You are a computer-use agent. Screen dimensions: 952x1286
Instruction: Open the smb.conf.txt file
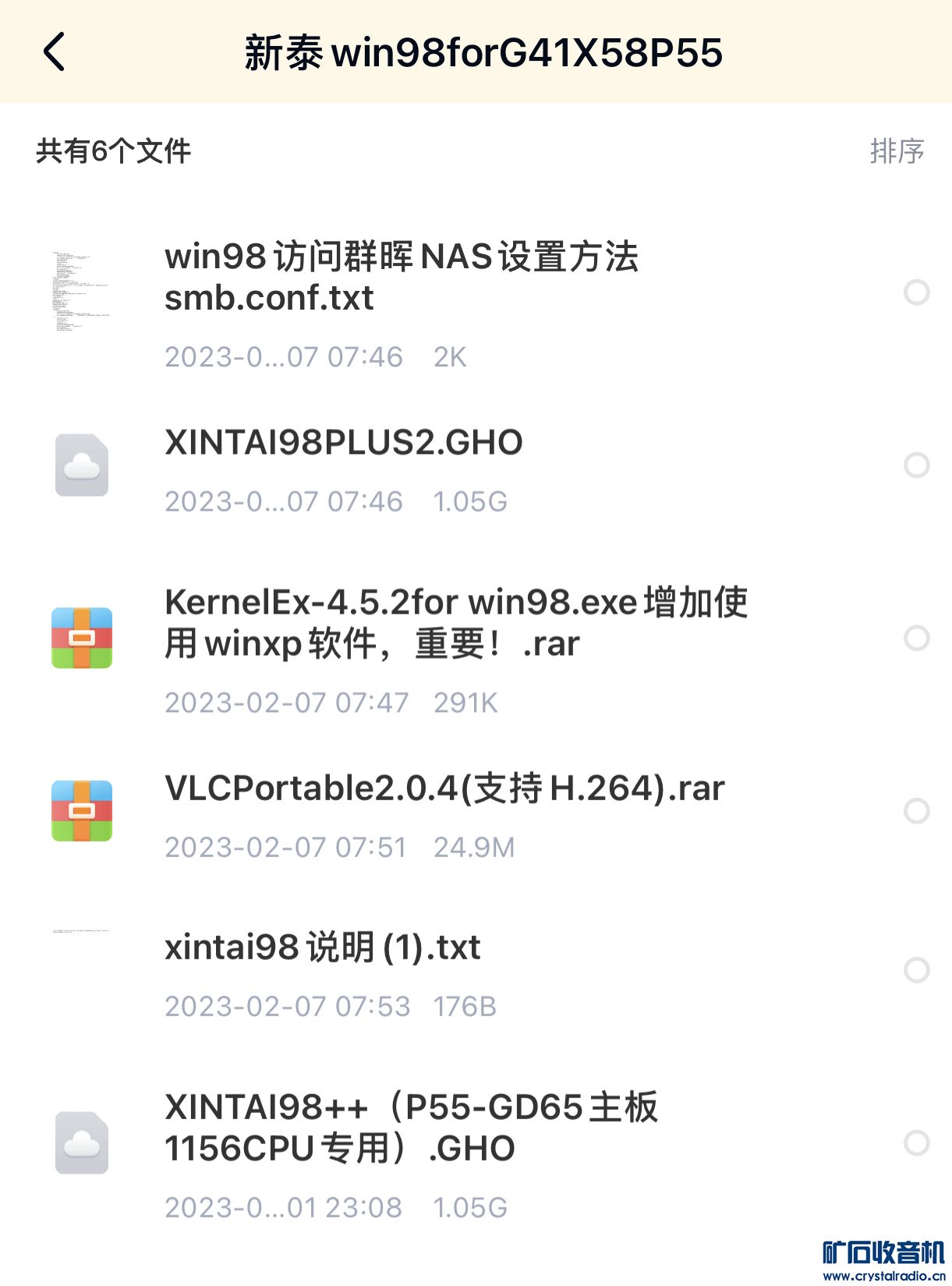click(x=402, y=278)
